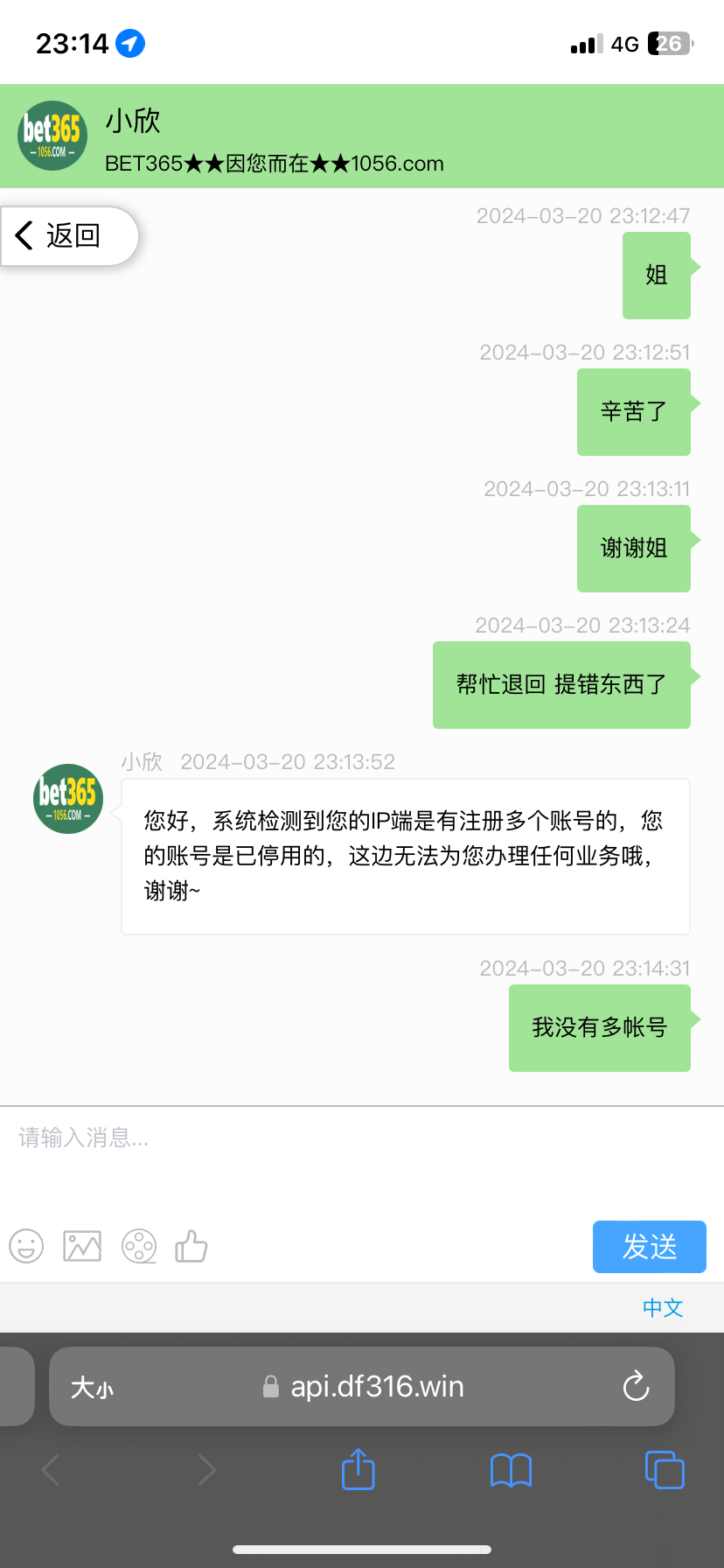Open the emoji picker
The image size is (724, 1568).
point(26,1246)
